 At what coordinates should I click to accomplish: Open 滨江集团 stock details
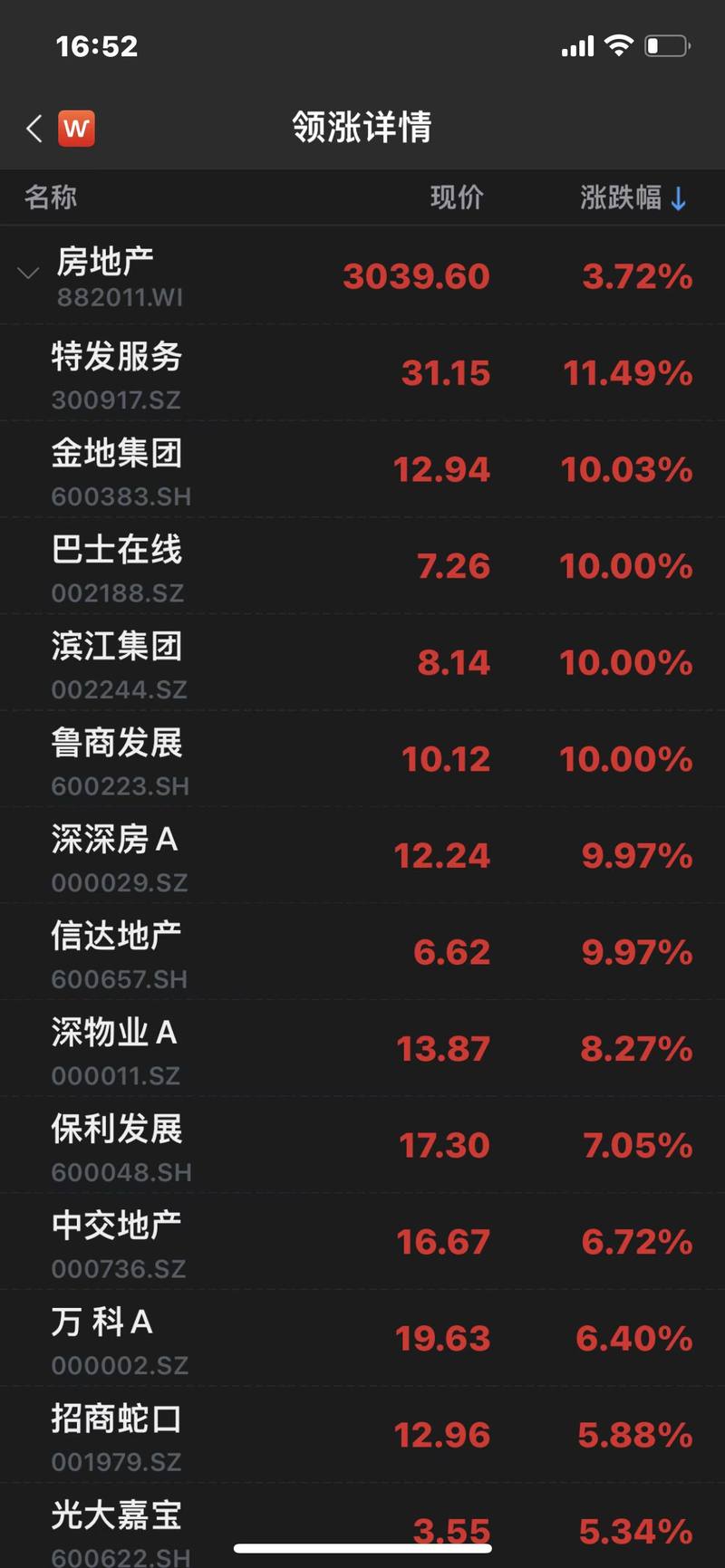coord(362,662)
